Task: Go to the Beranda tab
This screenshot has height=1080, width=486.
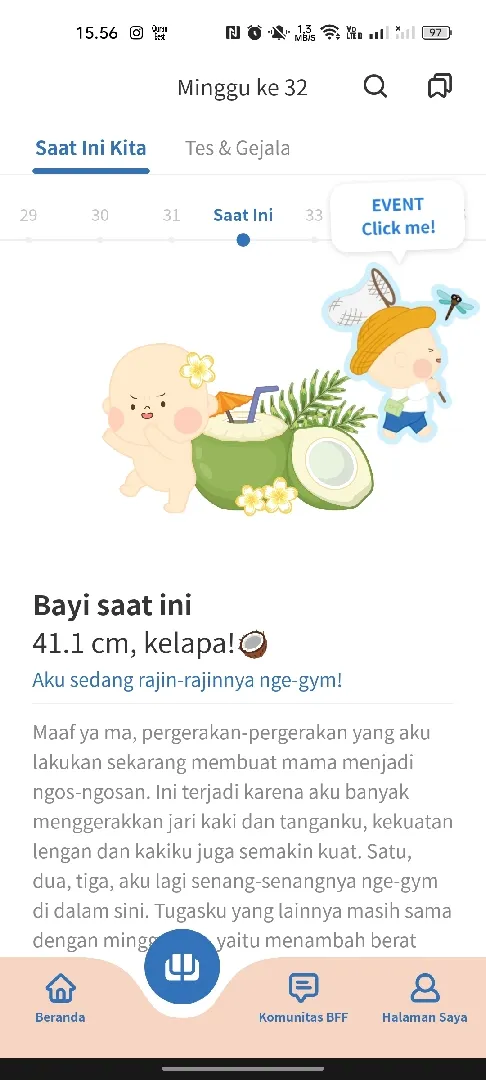Action: (60, 998)
